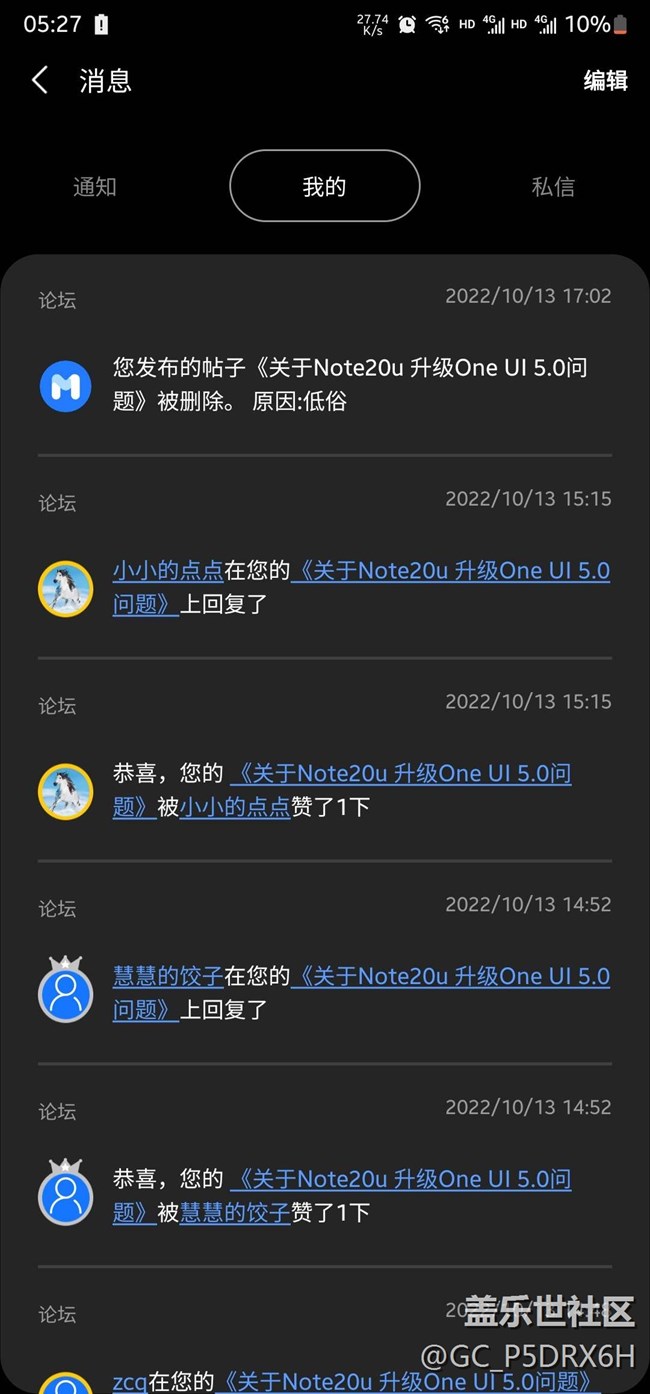Select the 我的 tab

pyautogui.click(x=324, y=186)
